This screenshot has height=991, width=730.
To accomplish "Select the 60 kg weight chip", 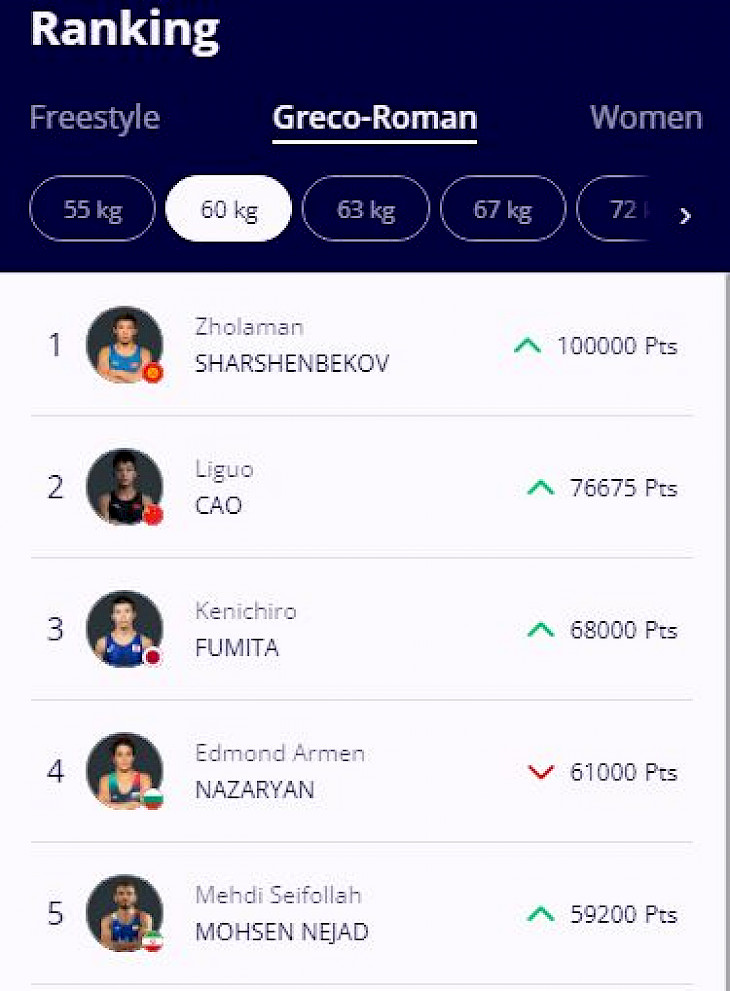I will point(228,209).
